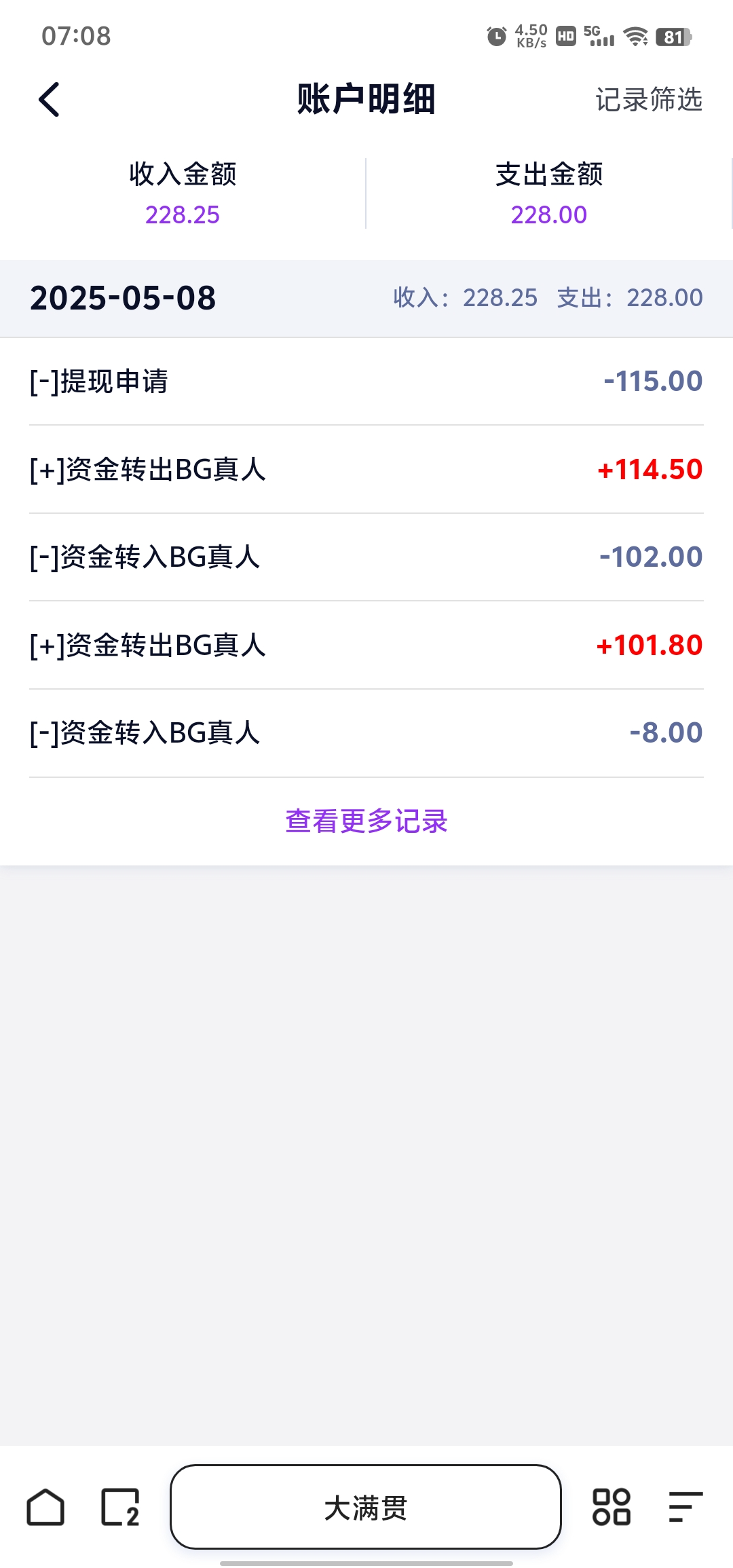This screenshot has height=1568, width=733.
Task: Tap the 大满贯 address bar
Action: point(366,1508)
